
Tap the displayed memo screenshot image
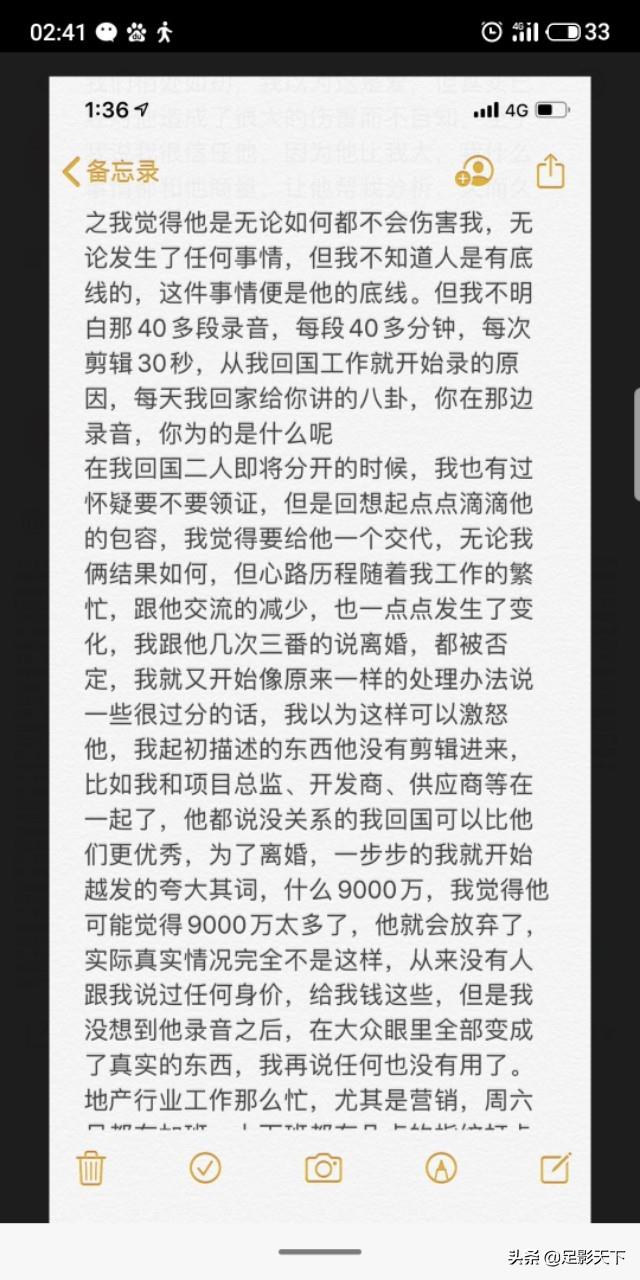point(320,640)
